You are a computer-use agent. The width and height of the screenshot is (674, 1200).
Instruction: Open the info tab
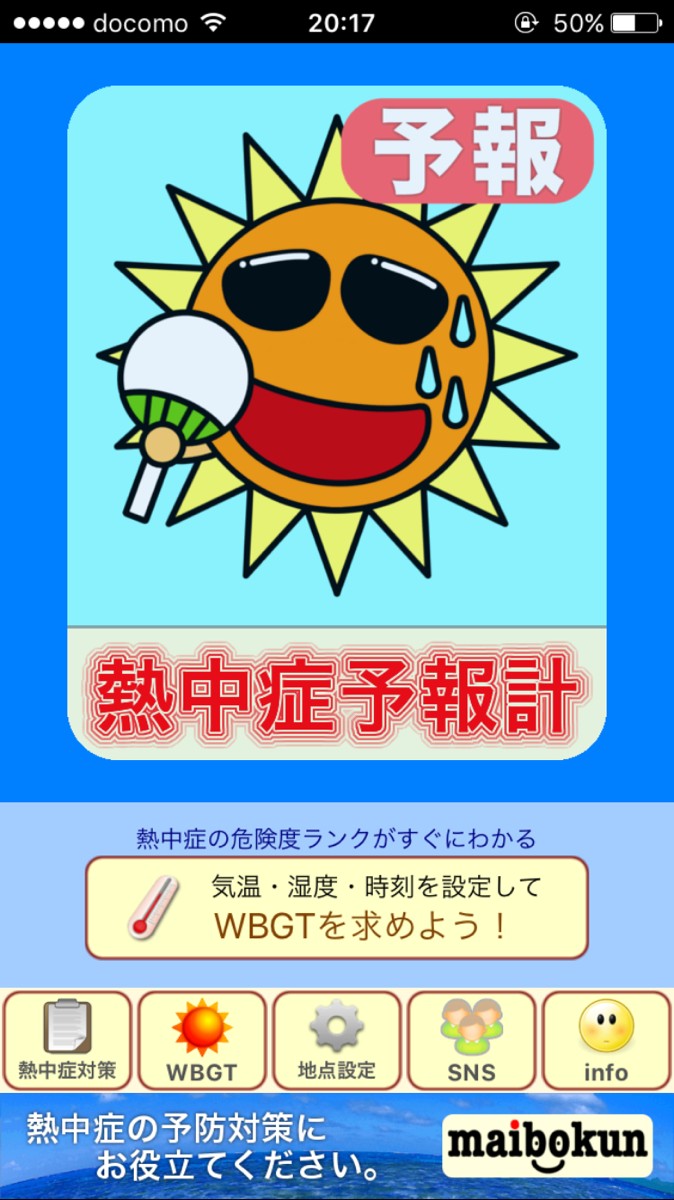click(606, 1040)
